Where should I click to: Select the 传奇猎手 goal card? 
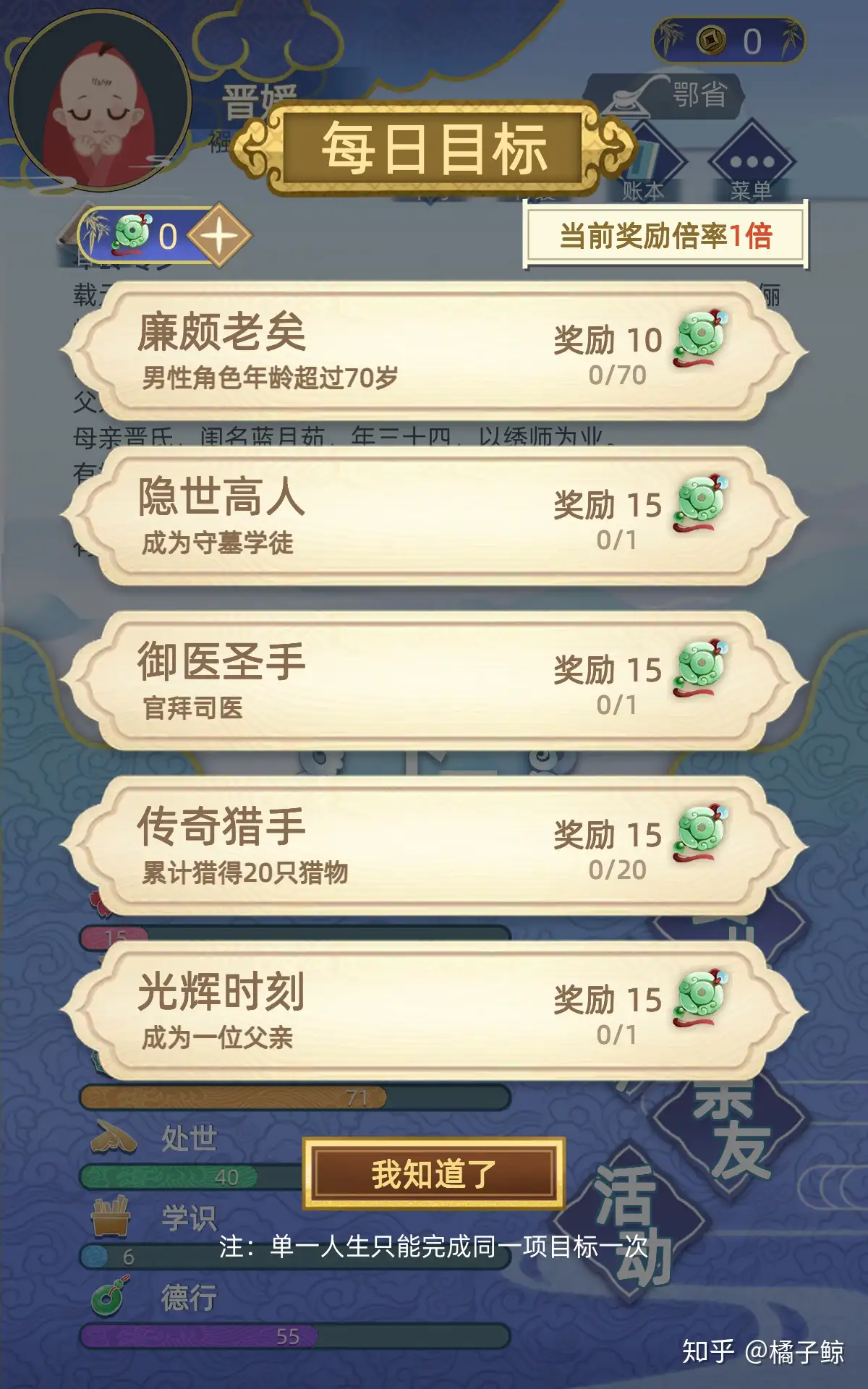pos(434,846)
